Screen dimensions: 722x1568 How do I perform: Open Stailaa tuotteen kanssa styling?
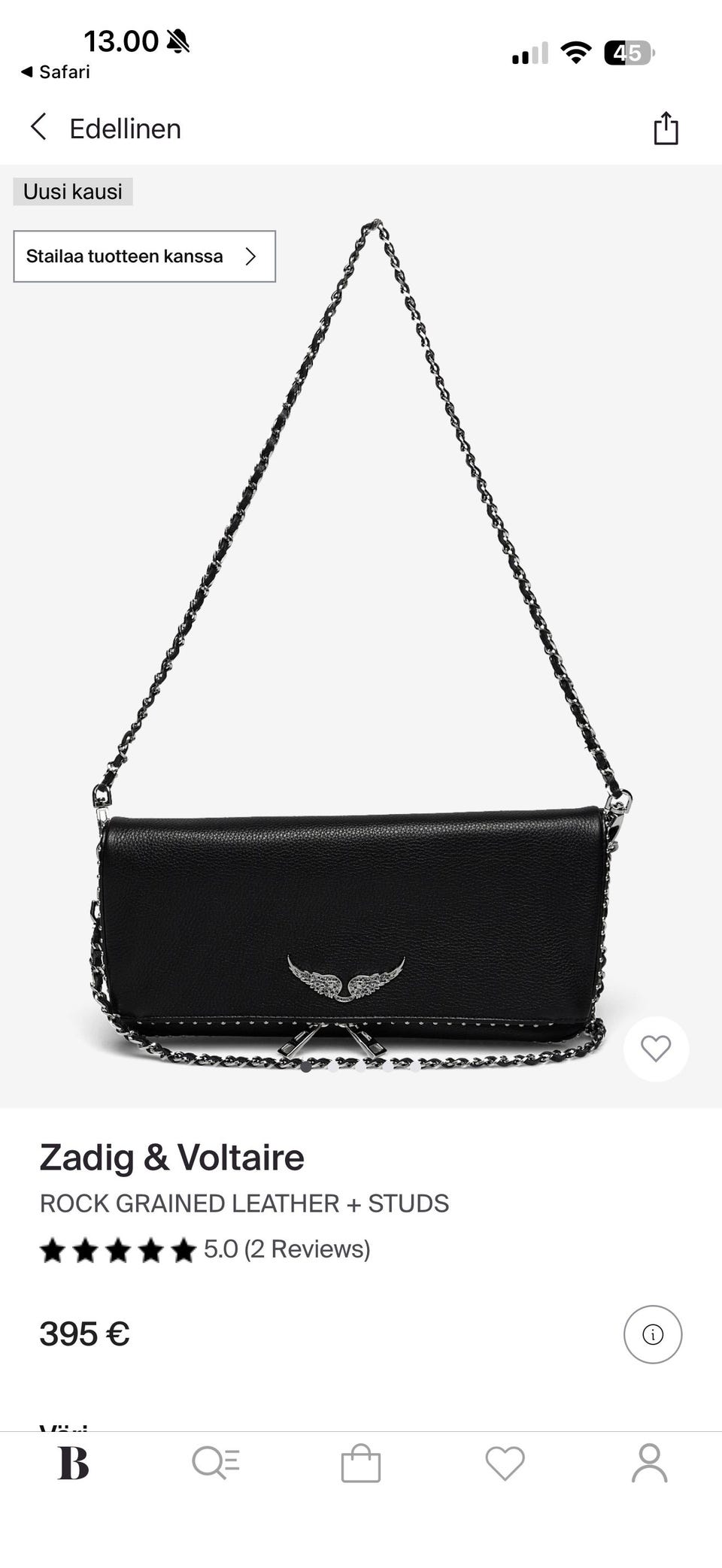coord(144,256)
